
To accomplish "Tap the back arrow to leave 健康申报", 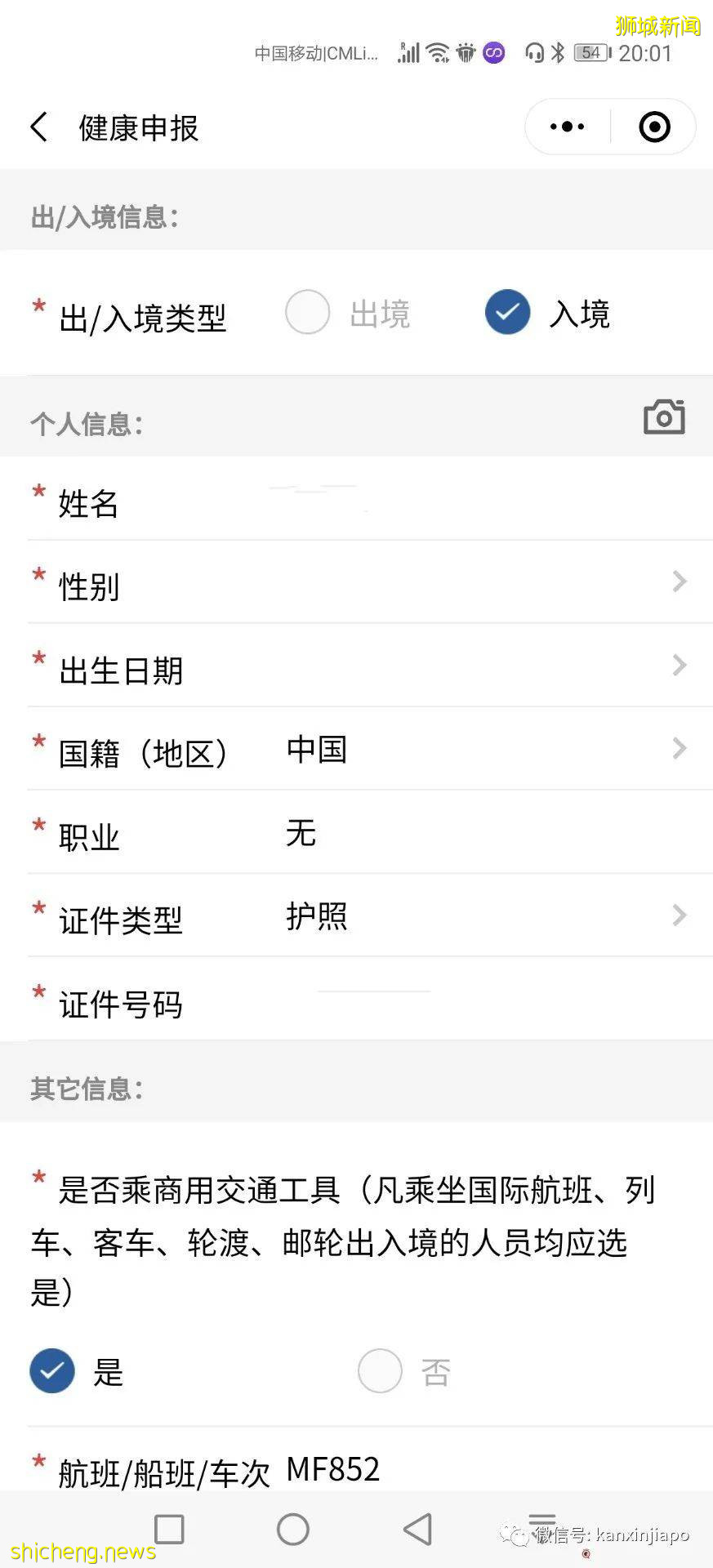I will pos(38,127).
